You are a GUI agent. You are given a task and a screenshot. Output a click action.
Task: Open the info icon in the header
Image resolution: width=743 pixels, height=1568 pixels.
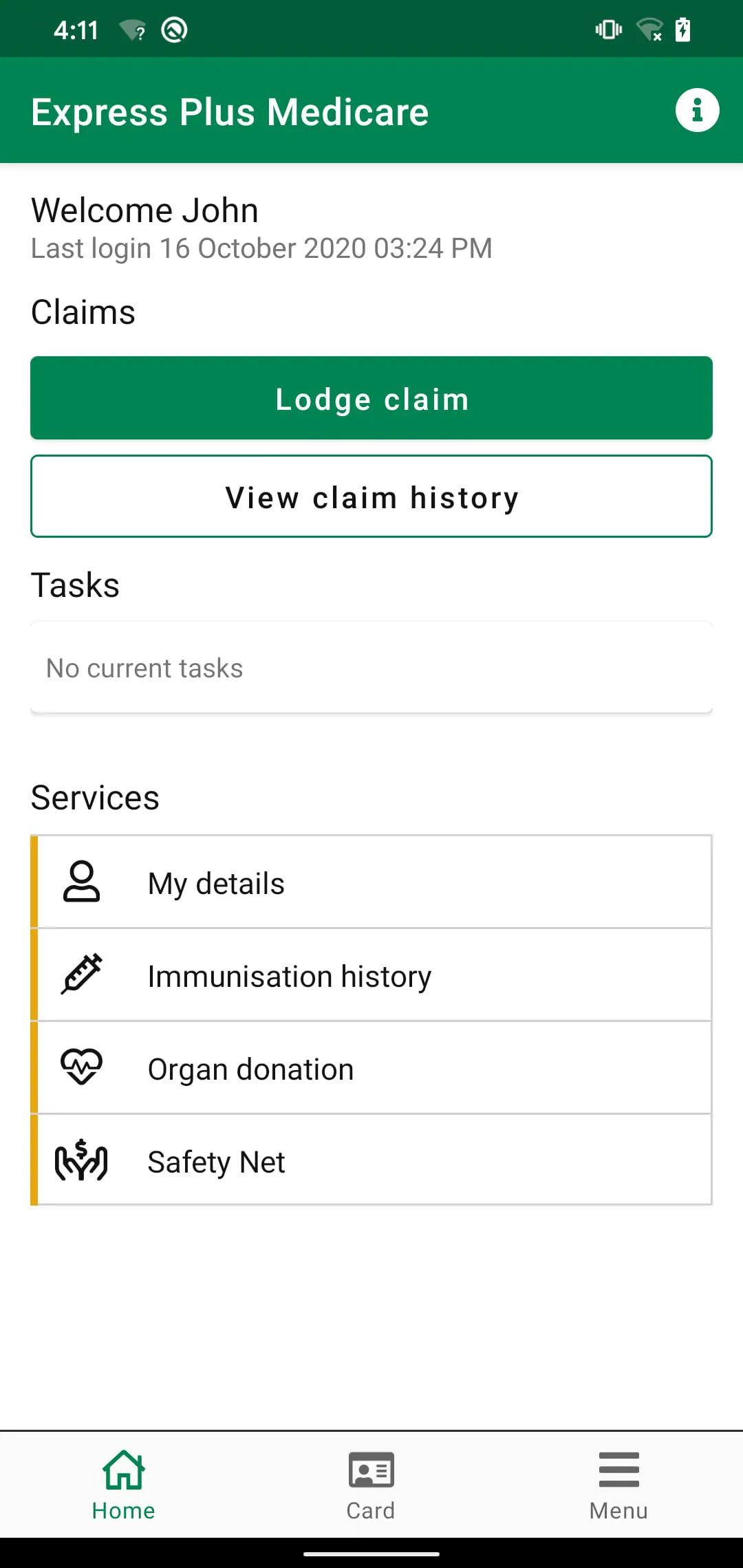click(697, 110)
